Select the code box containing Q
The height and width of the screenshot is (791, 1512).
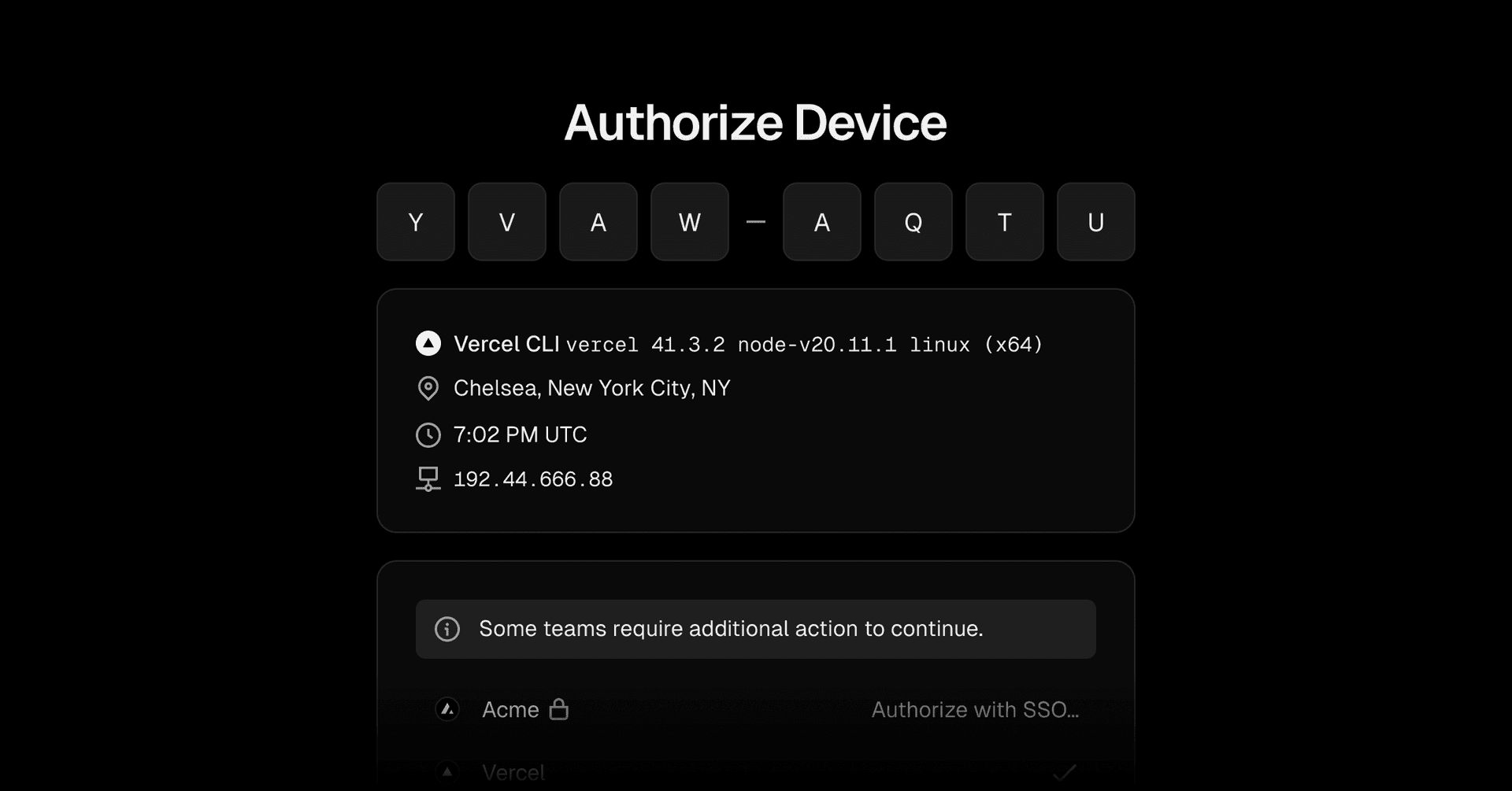(x=913, y=222)
